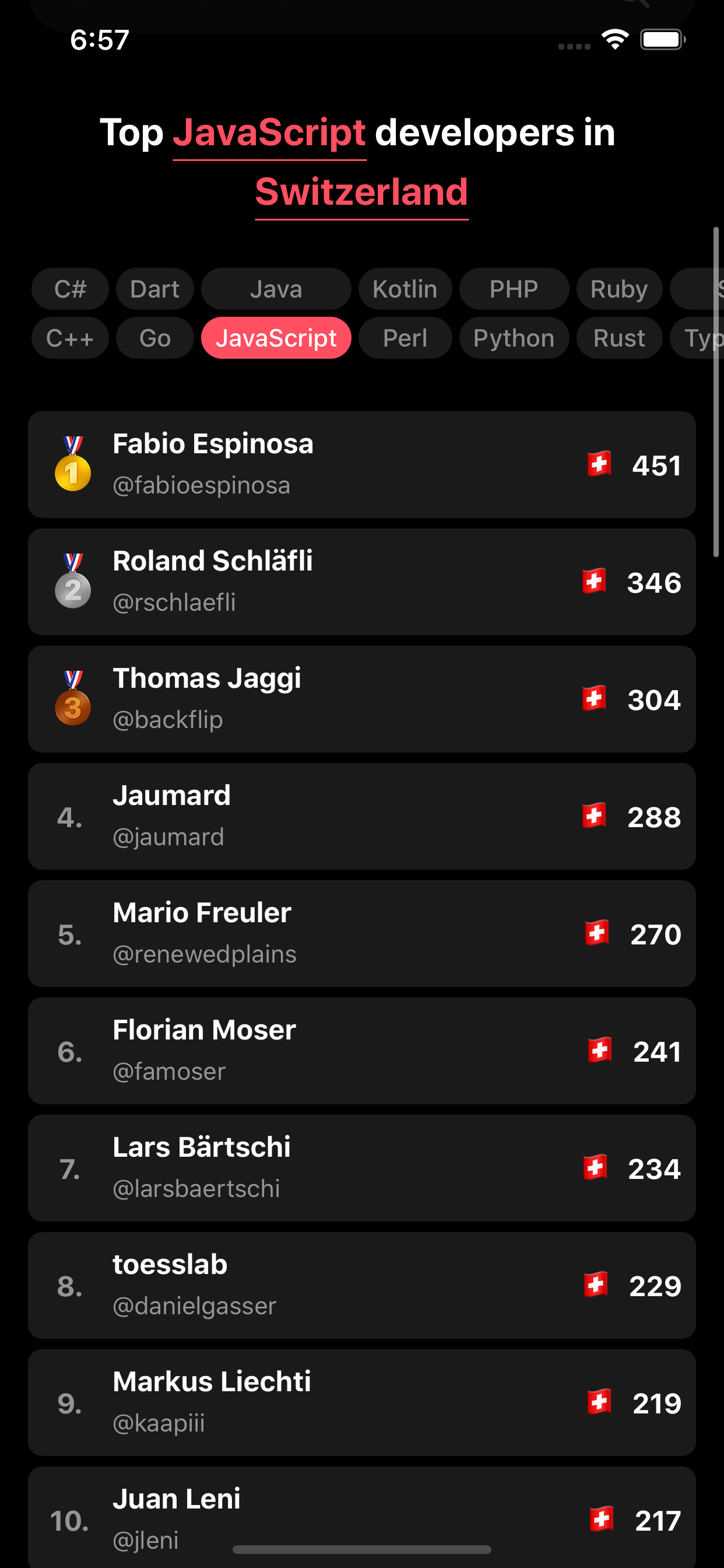The width and height of the screenshot is (724, 1568).
Task: Select the Go language chip
Action: tap(154, 338)
